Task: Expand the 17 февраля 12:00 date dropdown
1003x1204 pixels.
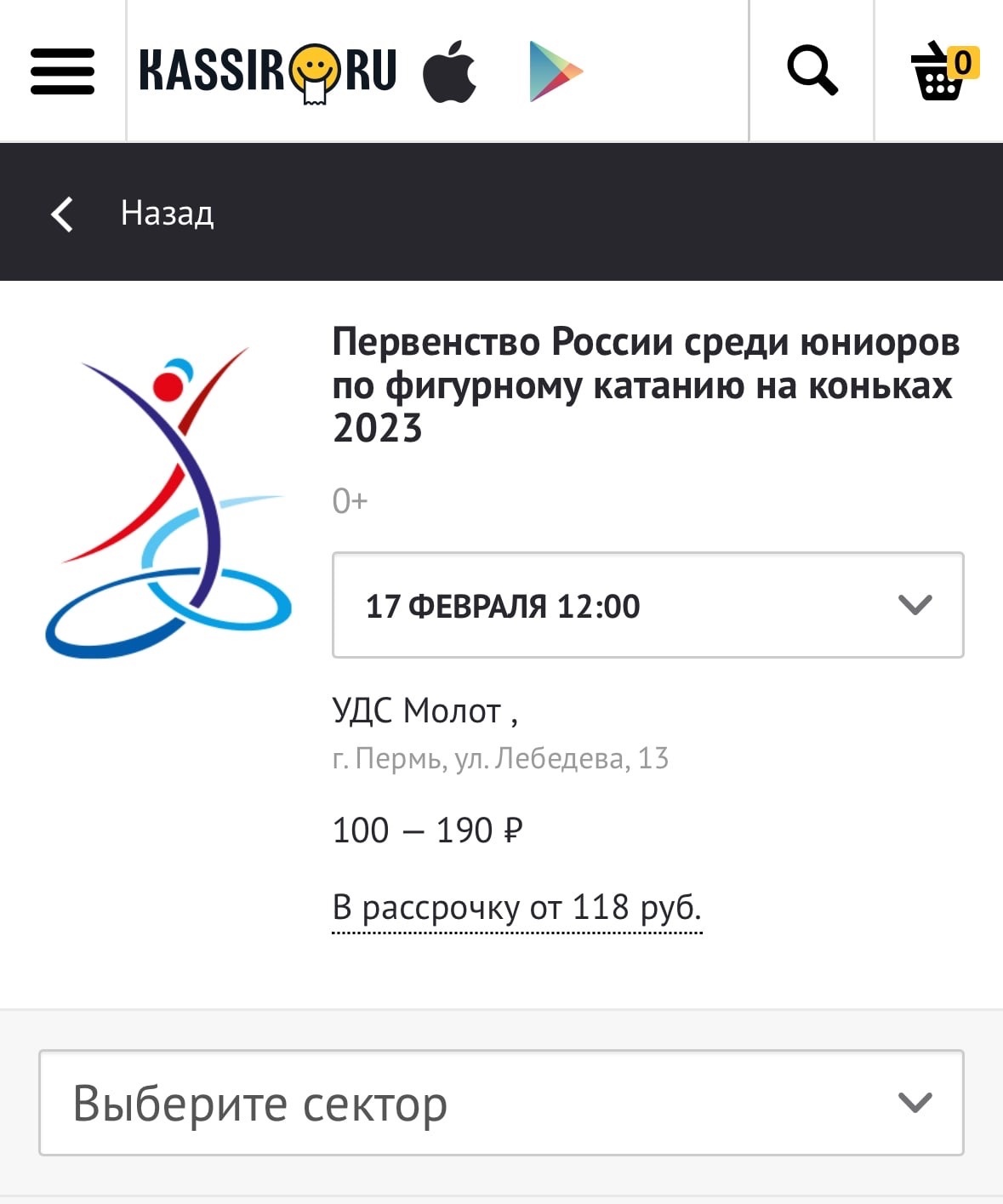Action: [x=647, y=605]
